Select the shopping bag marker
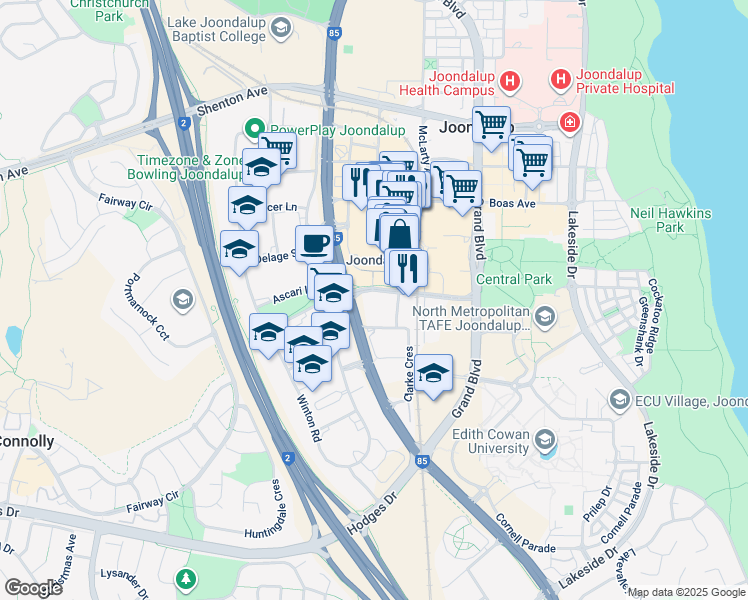Screen dimensions: 748x600 click(x=400, y=233)
